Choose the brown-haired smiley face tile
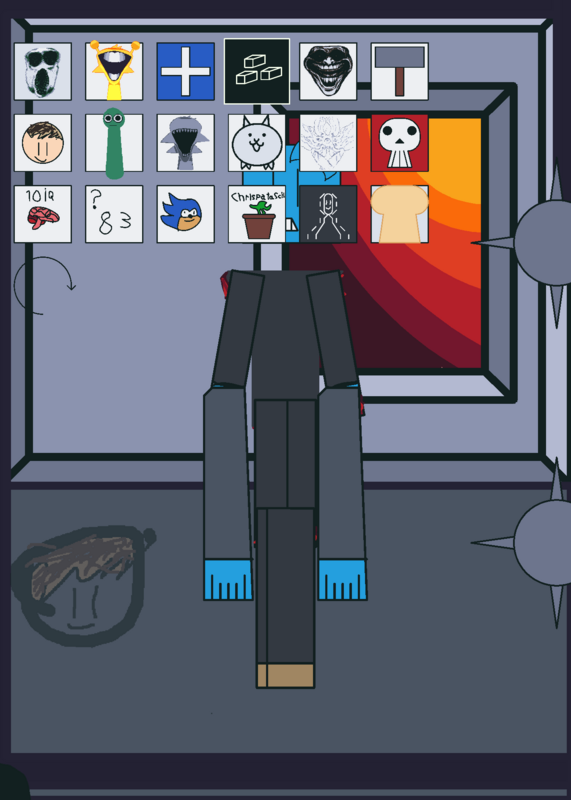571x800 pixels. tap(43, 143)
